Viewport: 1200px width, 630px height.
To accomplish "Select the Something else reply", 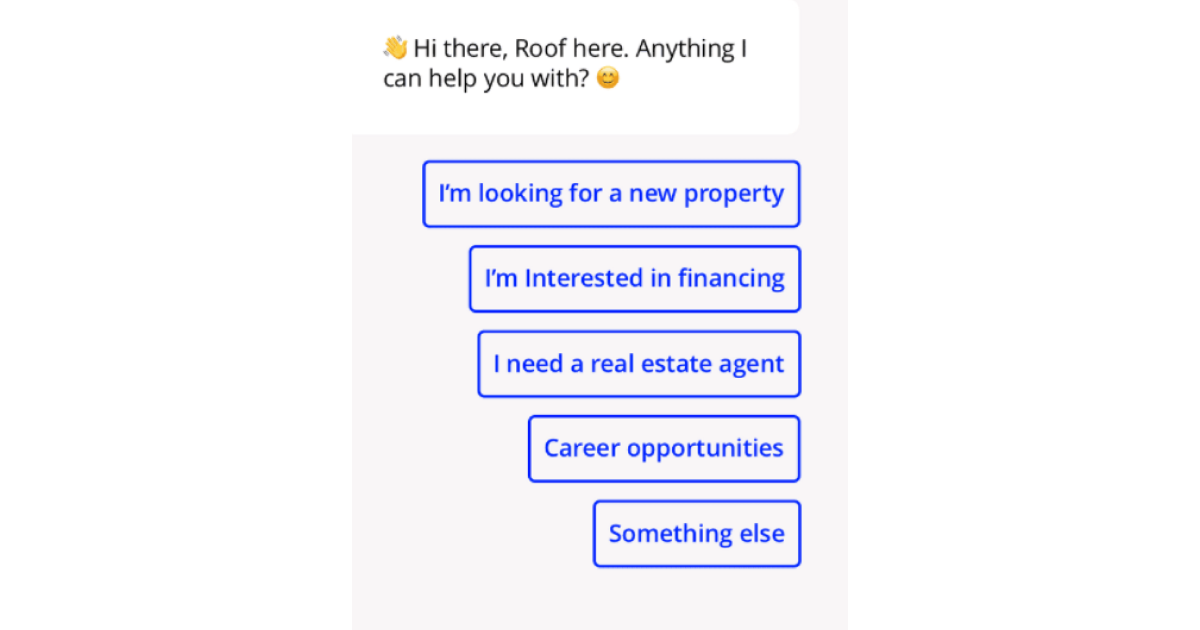I will (697, 534).
